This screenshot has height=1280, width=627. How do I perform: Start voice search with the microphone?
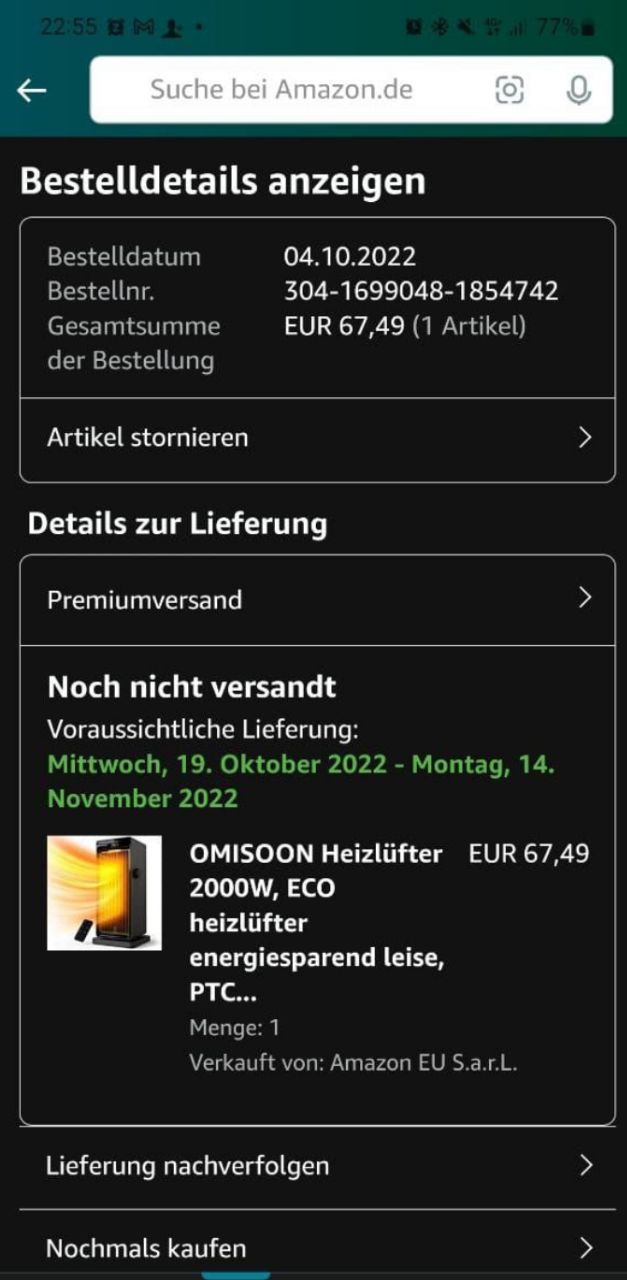coord(578,90)
